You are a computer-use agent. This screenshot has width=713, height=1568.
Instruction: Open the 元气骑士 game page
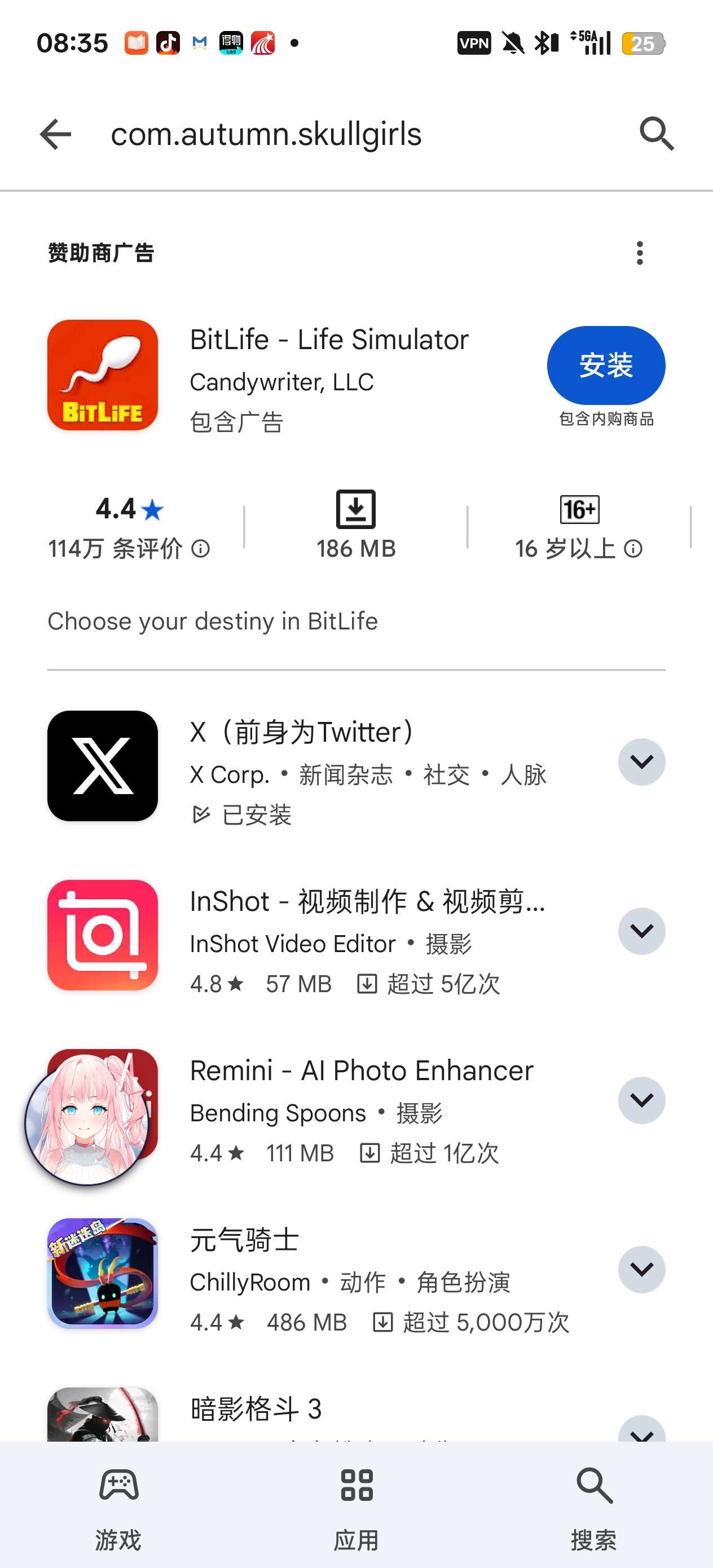click(244, 1240)
